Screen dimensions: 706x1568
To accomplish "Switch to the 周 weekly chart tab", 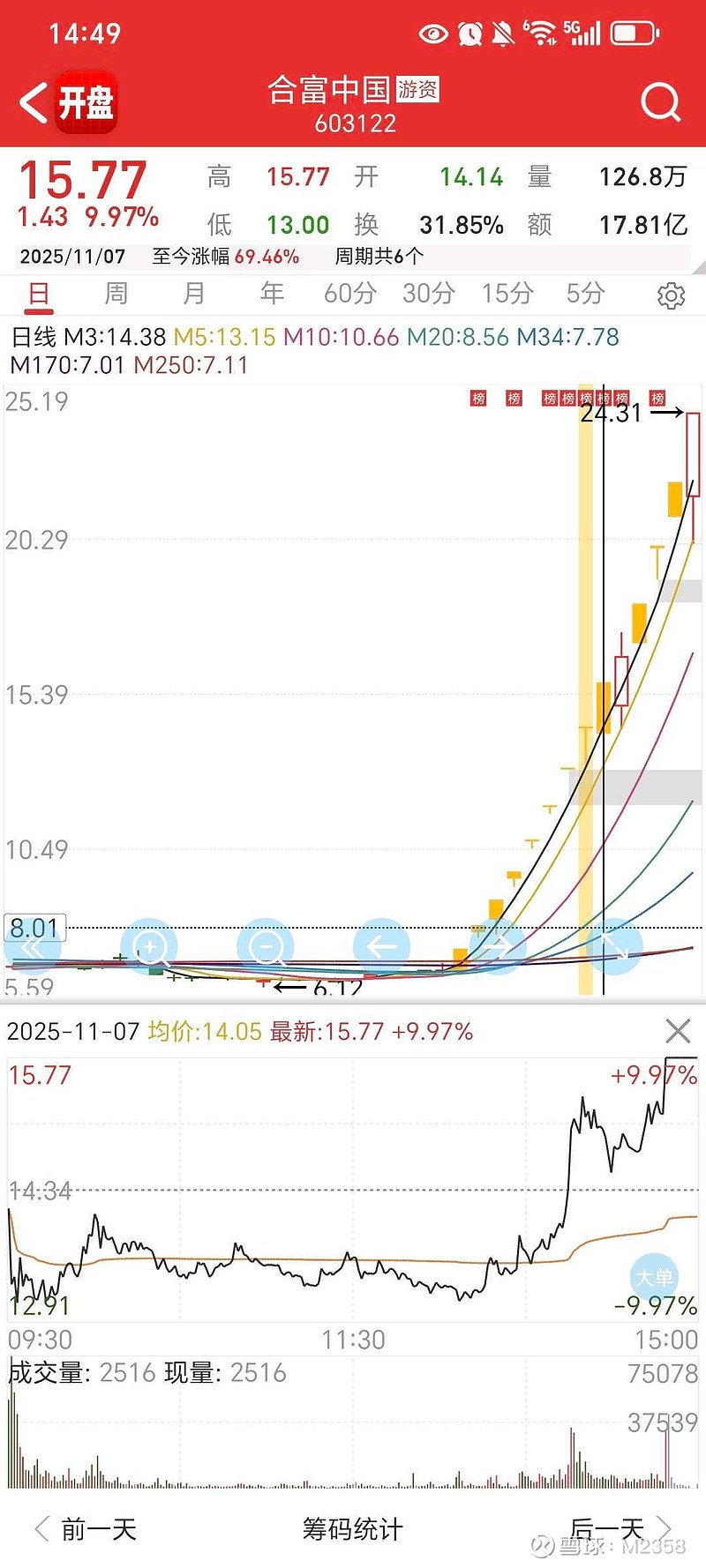I will [116, 294].
